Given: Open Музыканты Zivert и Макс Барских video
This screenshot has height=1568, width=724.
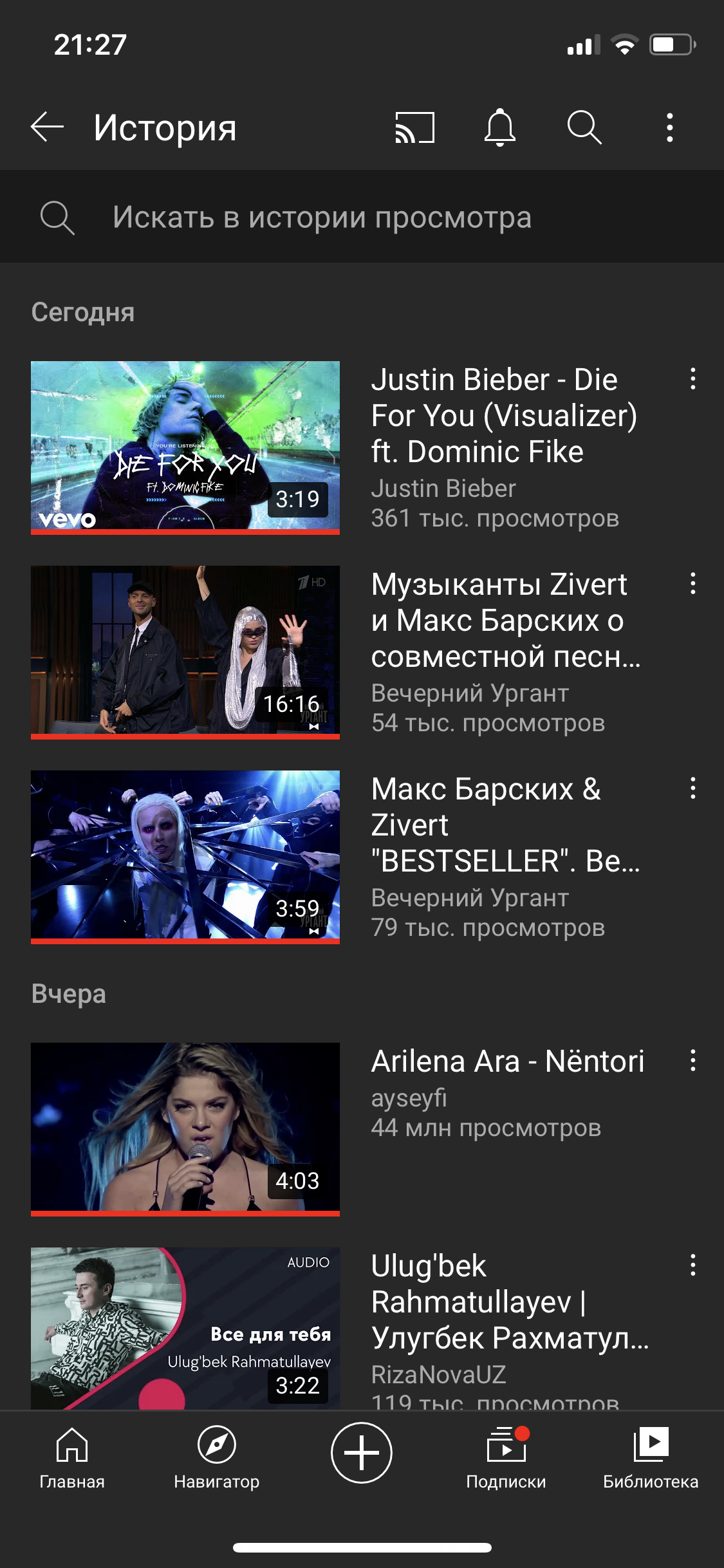Looking at the screenshot, I should [x=185, y=652].
